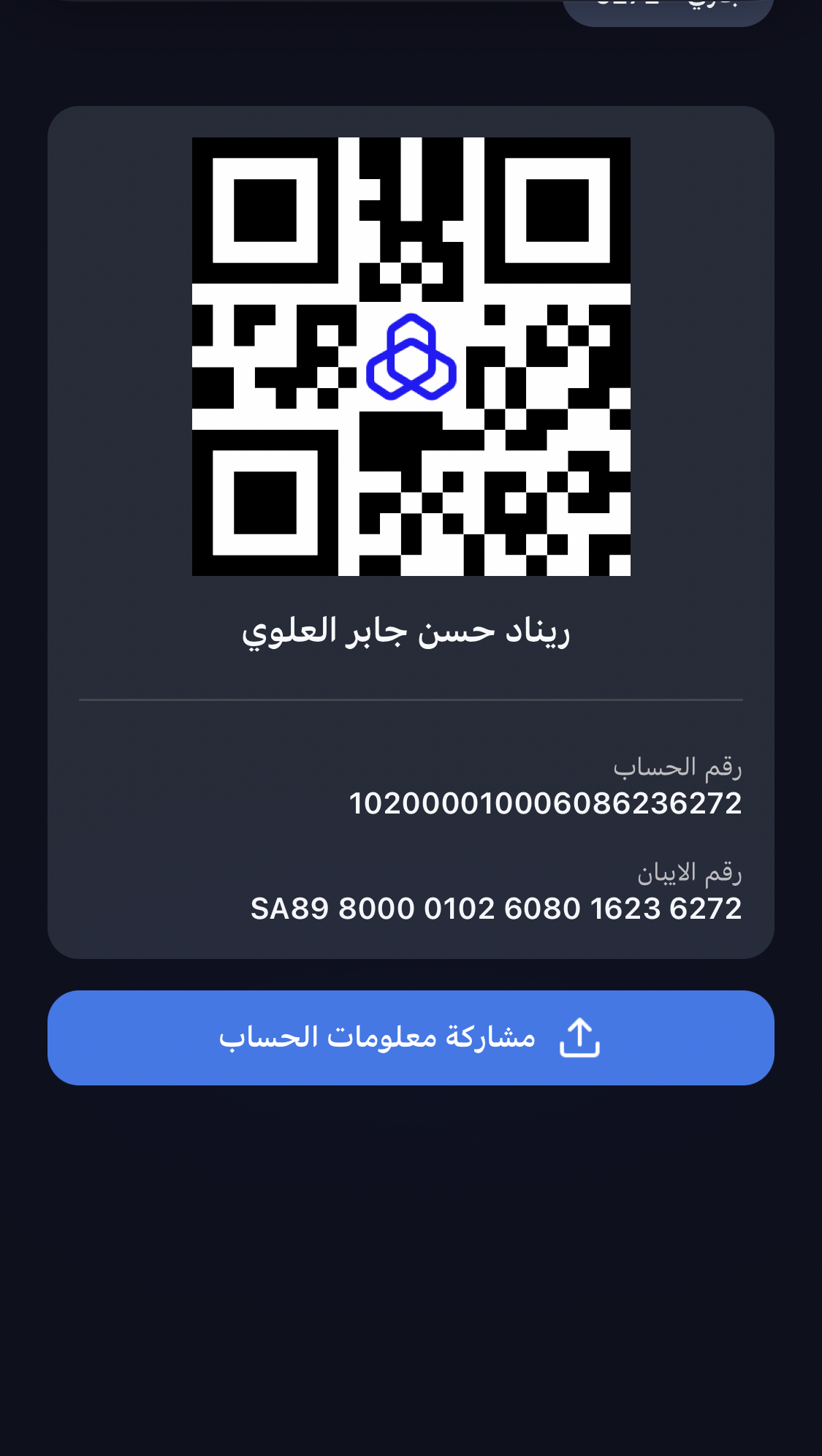Tap the share account information button
The width and height of the screenshot is (822, 1456).
pyautogui.click(x=411, y=1037)
